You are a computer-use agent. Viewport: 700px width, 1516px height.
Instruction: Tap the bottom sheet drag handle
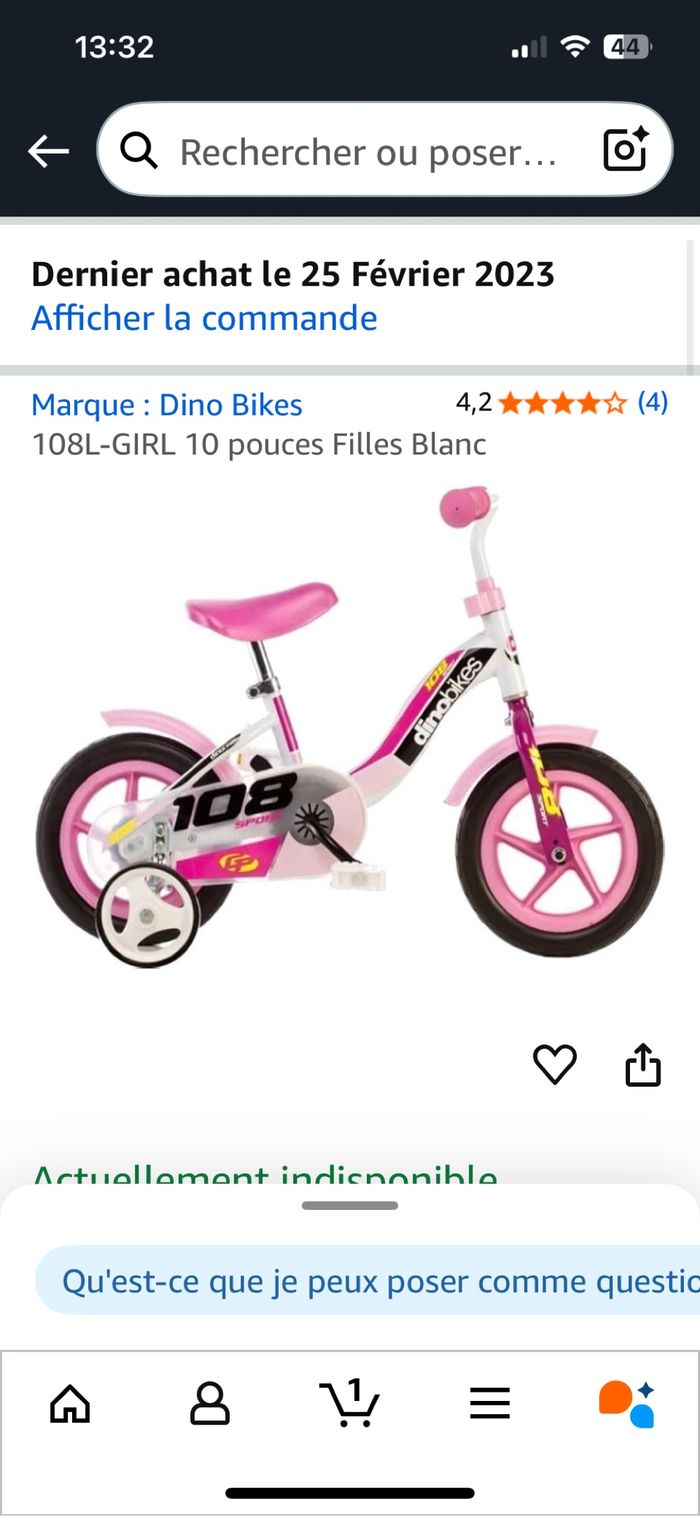click(x=350, y=1206)
